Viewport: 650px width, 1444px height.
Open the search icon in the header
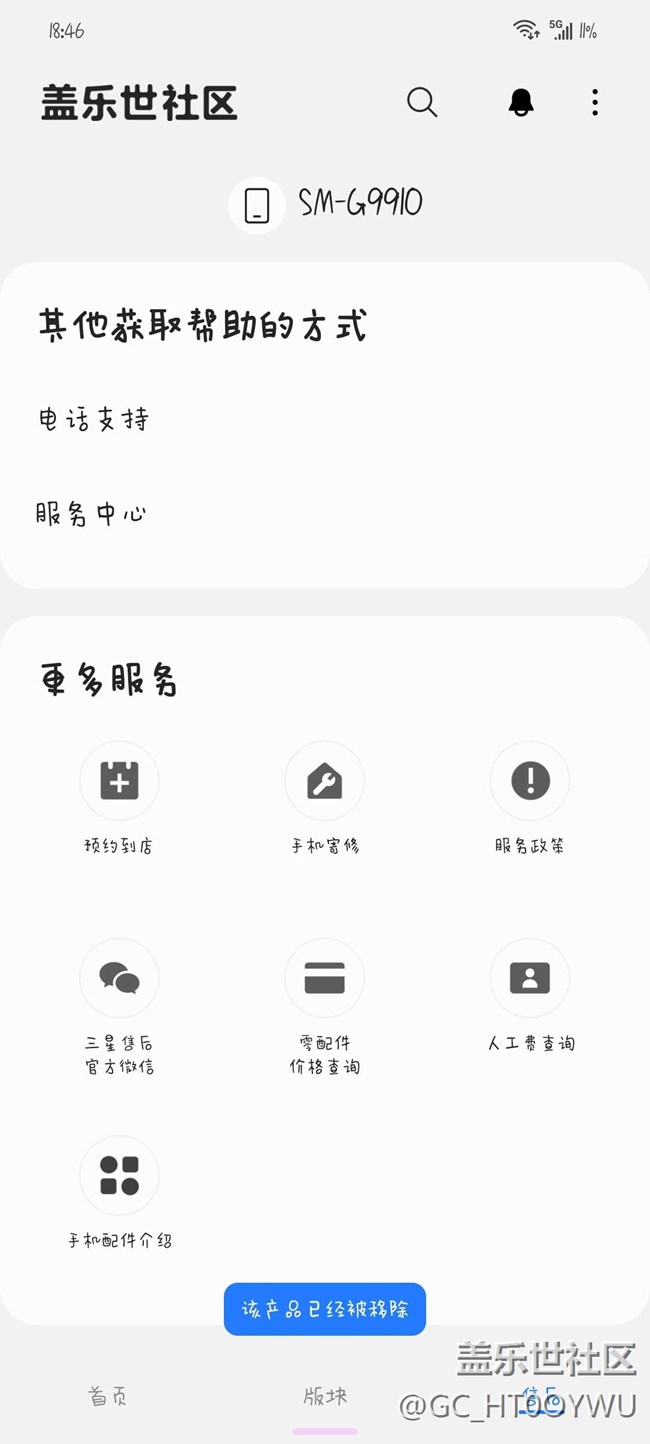[422, 102]
